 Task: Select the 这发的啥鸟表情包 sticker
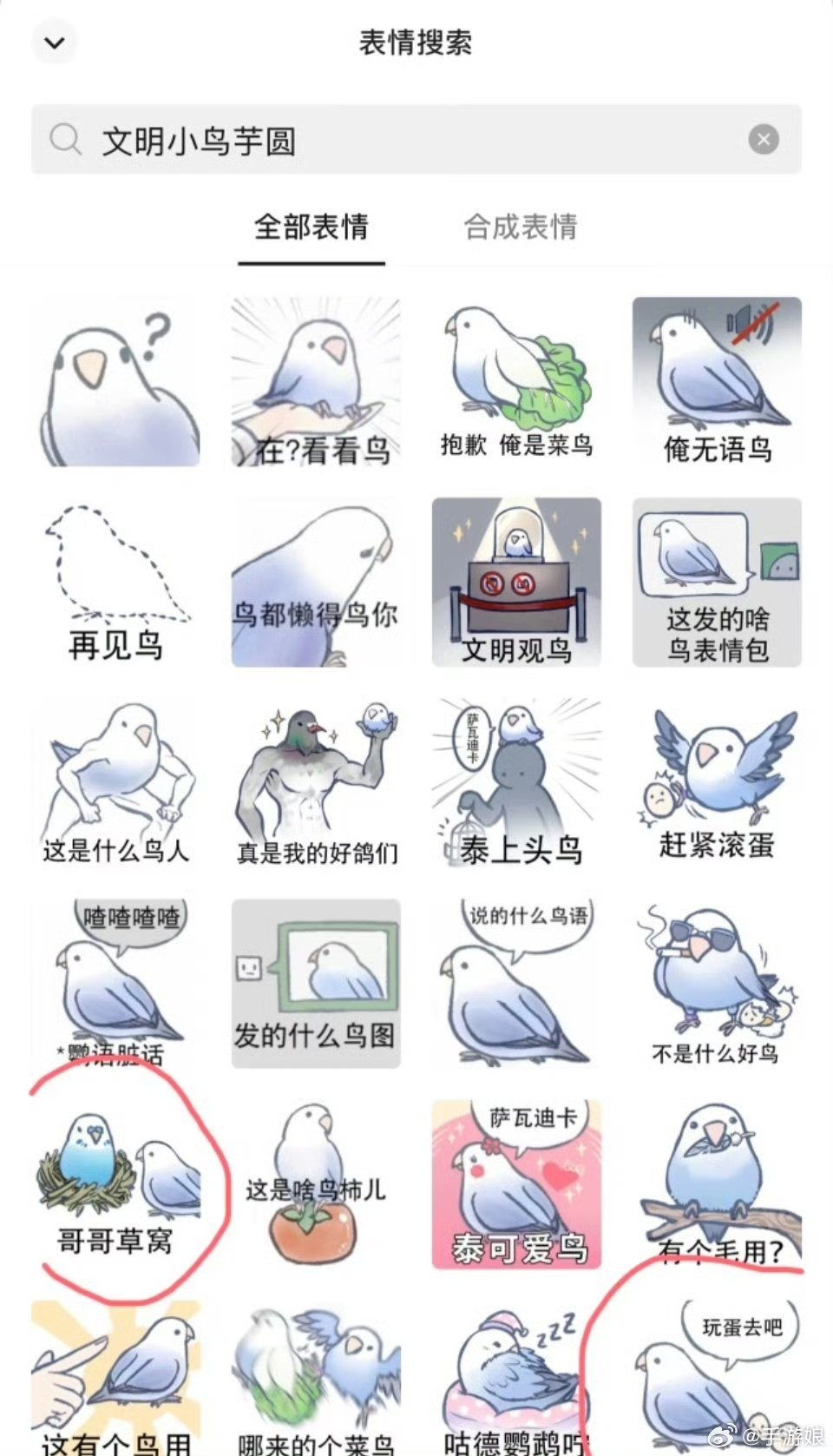717,583
